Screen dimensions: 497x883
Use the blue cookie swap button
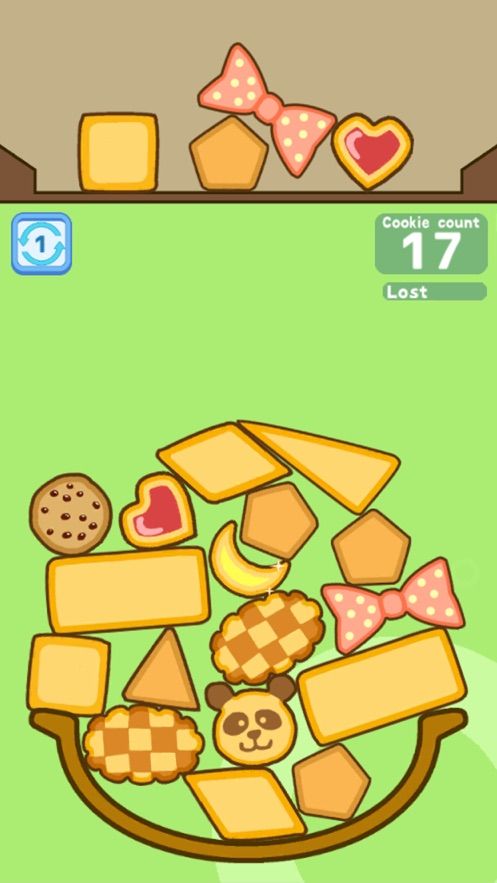(x=42, y=243)
